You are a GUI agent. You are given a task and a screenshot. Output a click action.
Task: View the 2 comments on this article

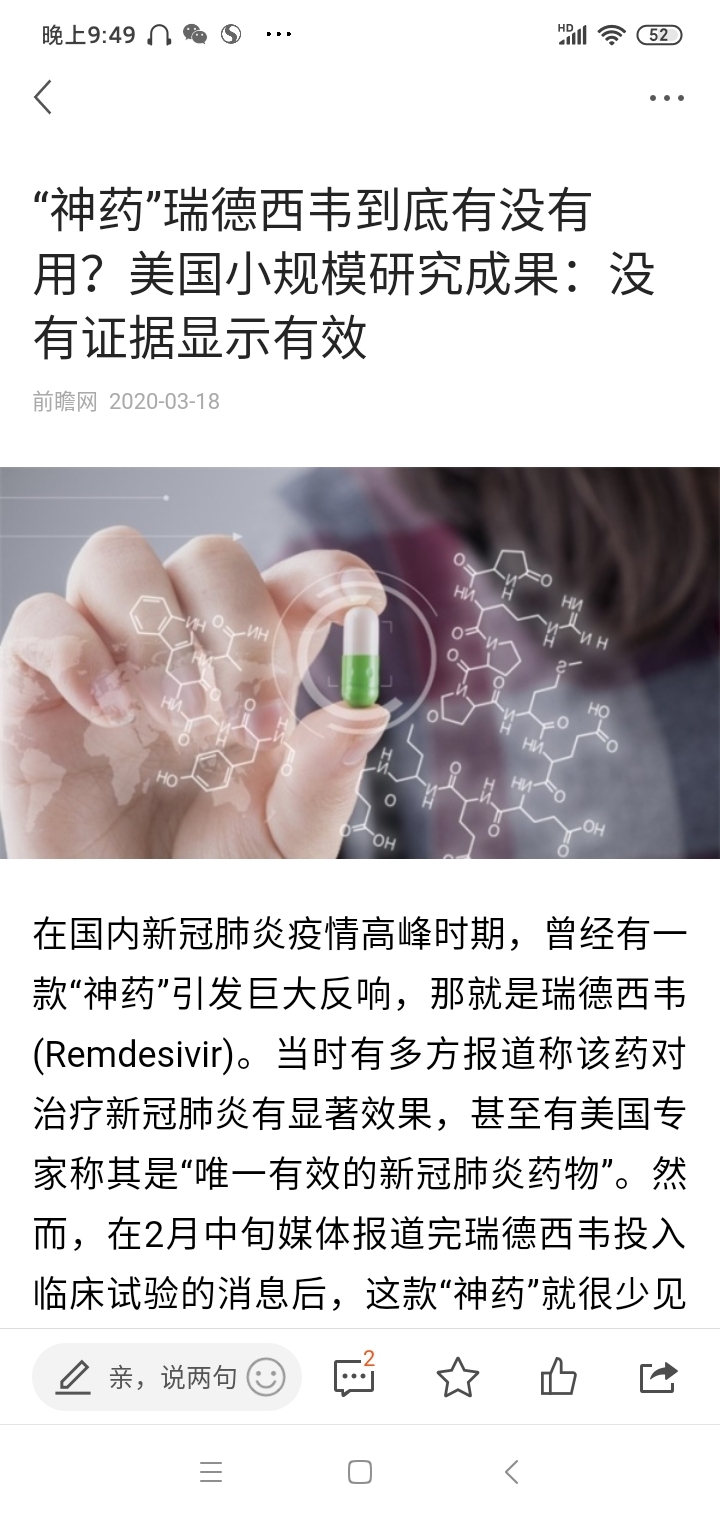(x=355, y=1375)
